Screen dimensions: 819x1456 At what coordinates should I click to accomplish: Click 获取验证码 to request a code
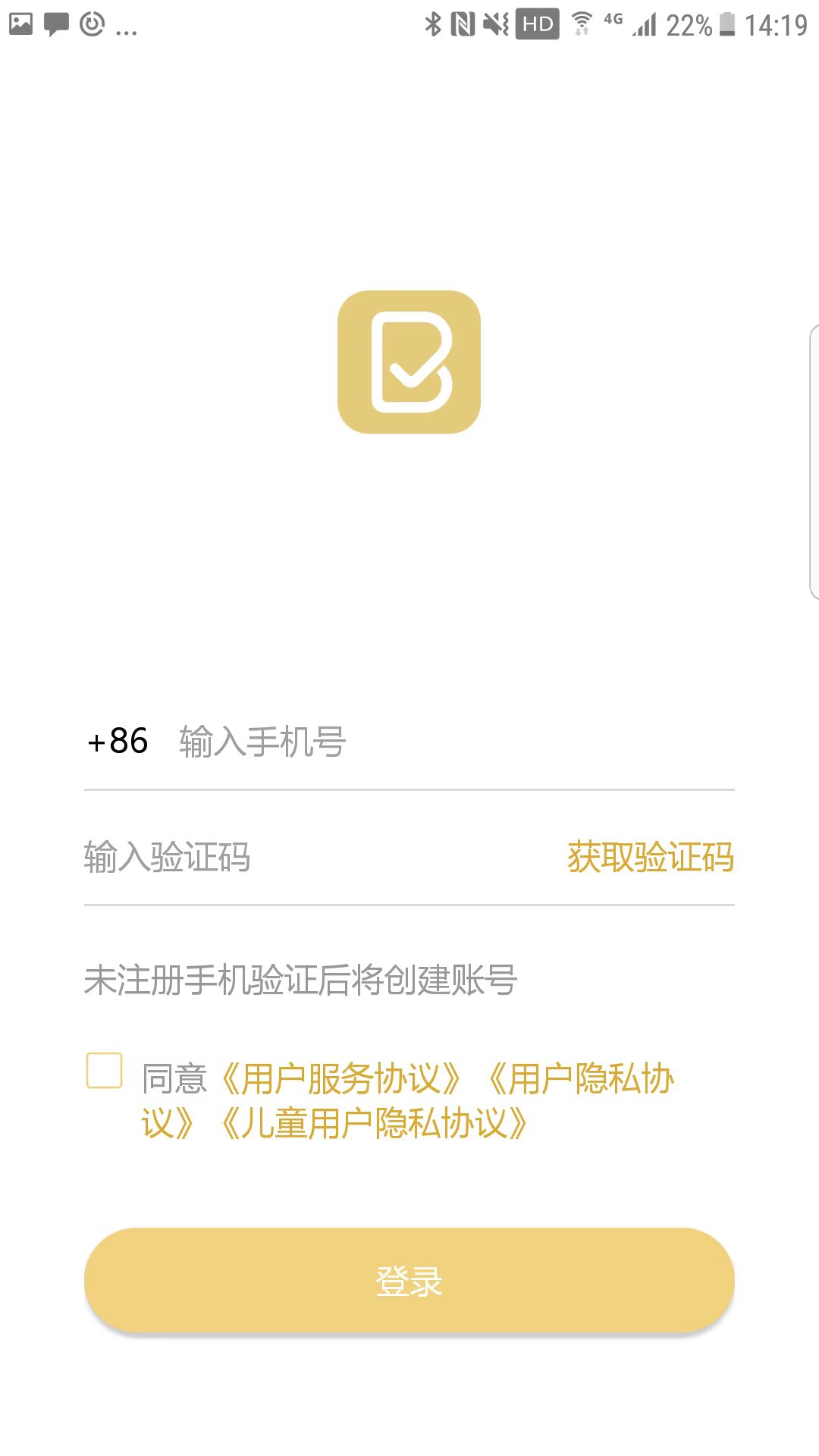click(649, 857)
